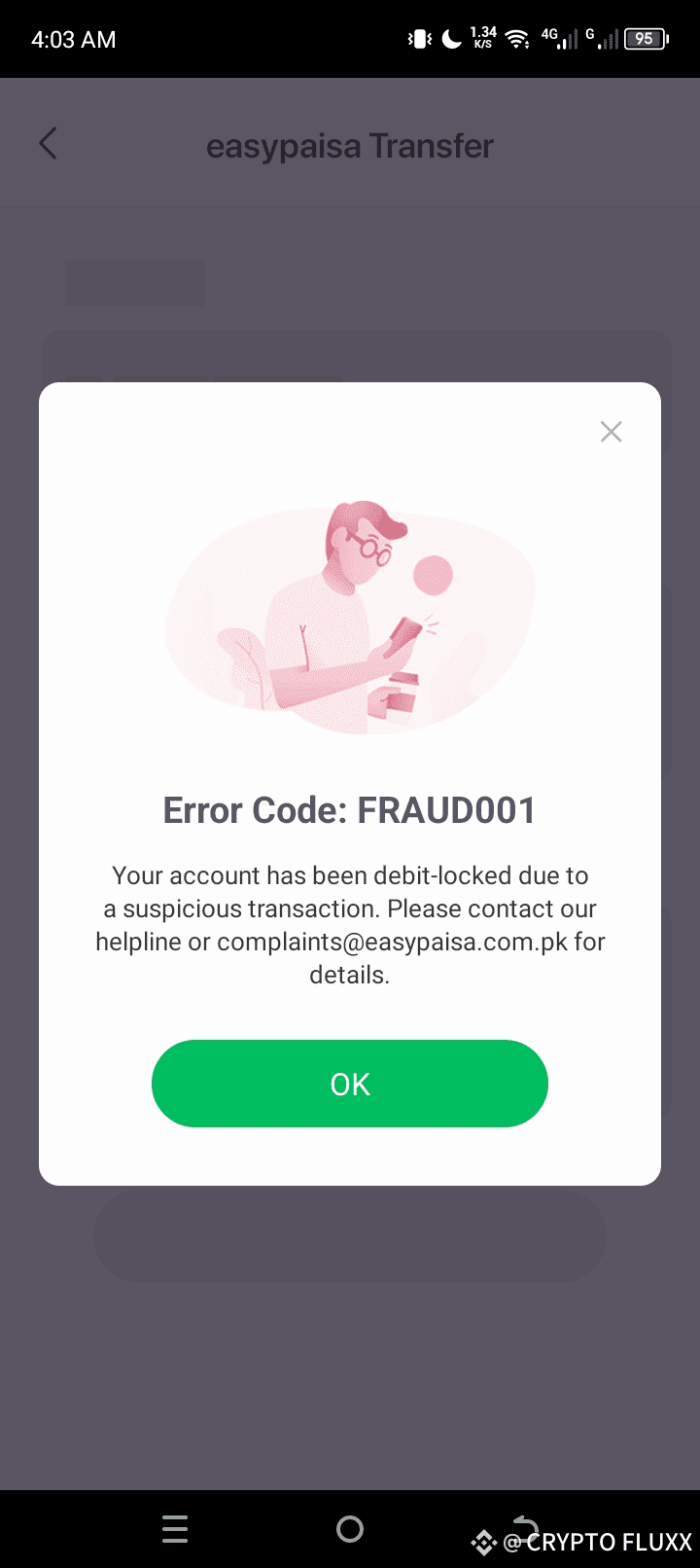700x1568 pixels.
Task: Tap the system home button
Action: click(350, 1529)
